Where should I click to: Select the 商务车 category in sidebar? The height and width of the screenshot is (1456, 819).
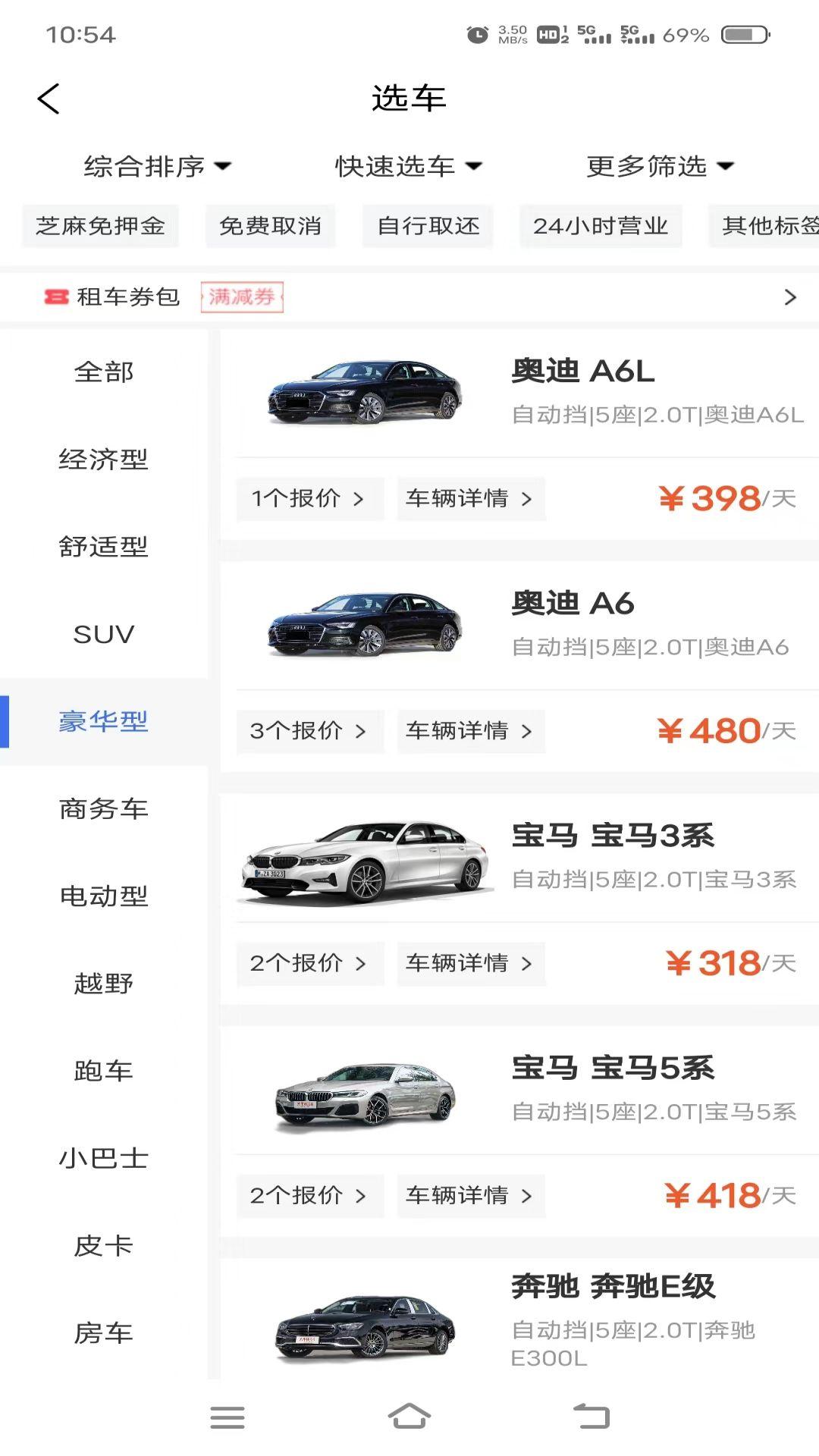coord(104,809)
